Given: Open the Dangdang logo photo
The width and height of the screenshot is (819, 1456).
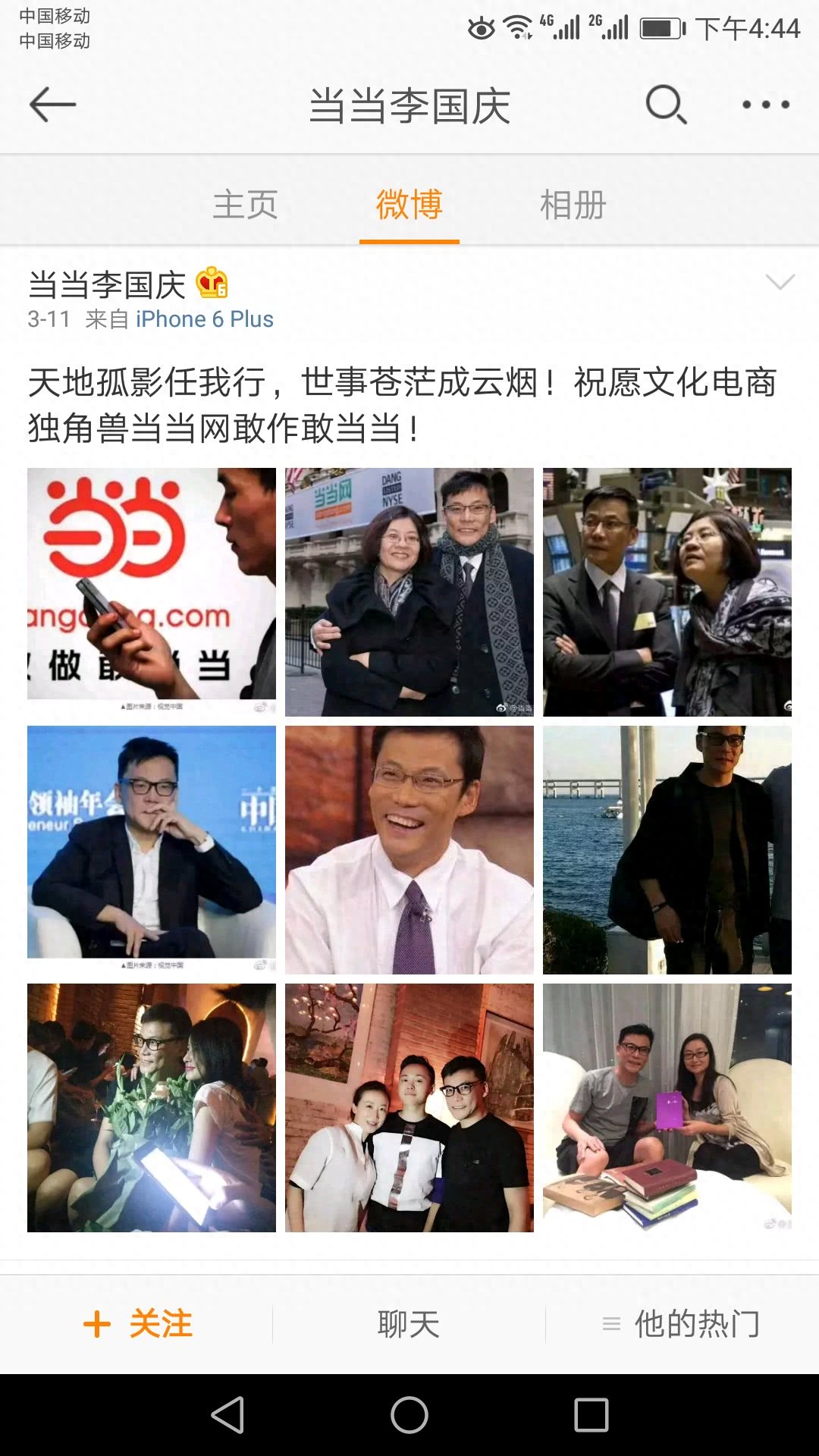Looking at the screenshot, I should [152, 591].
